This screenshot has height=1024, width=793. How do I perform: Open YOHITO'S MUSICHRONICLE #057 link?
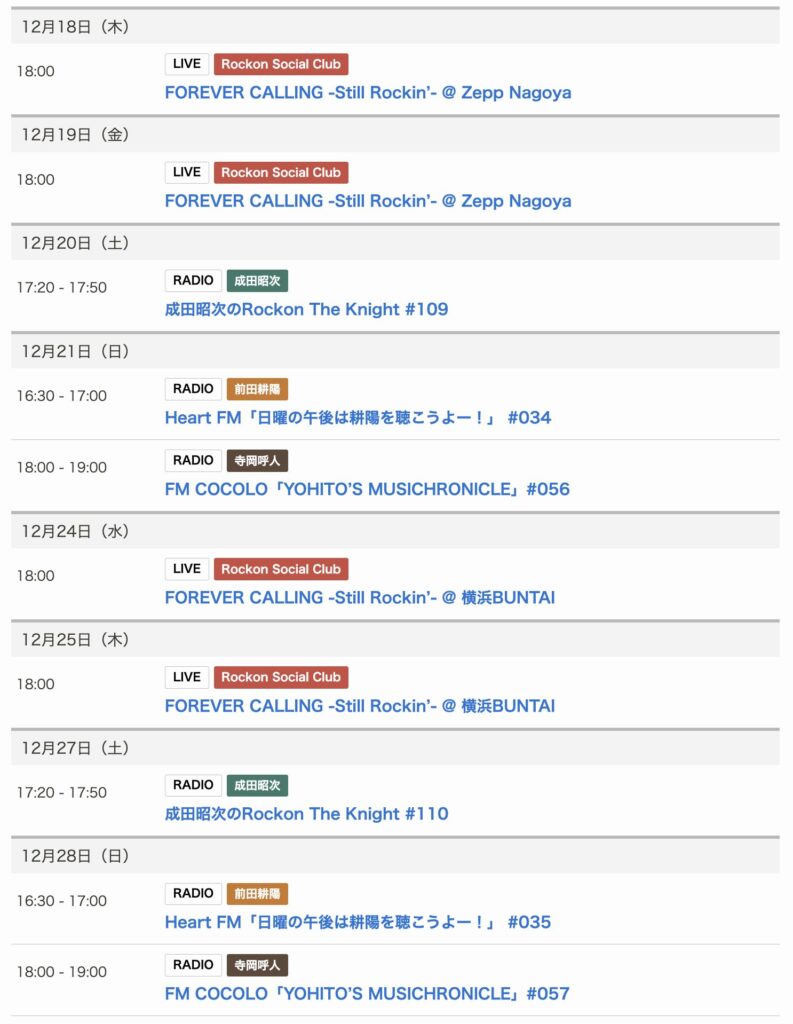tap(367, 993)
